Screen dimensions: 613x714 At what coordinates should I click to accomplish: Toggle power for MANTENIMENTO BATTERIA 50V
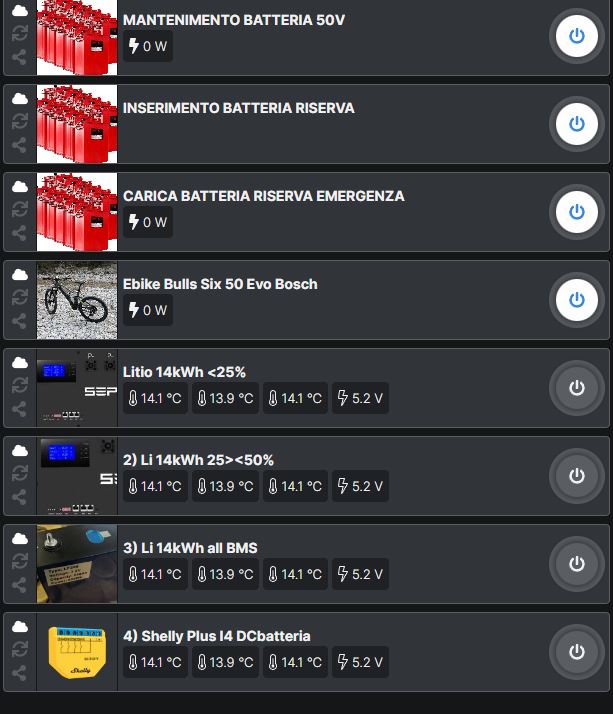click(x=576, y=36)
